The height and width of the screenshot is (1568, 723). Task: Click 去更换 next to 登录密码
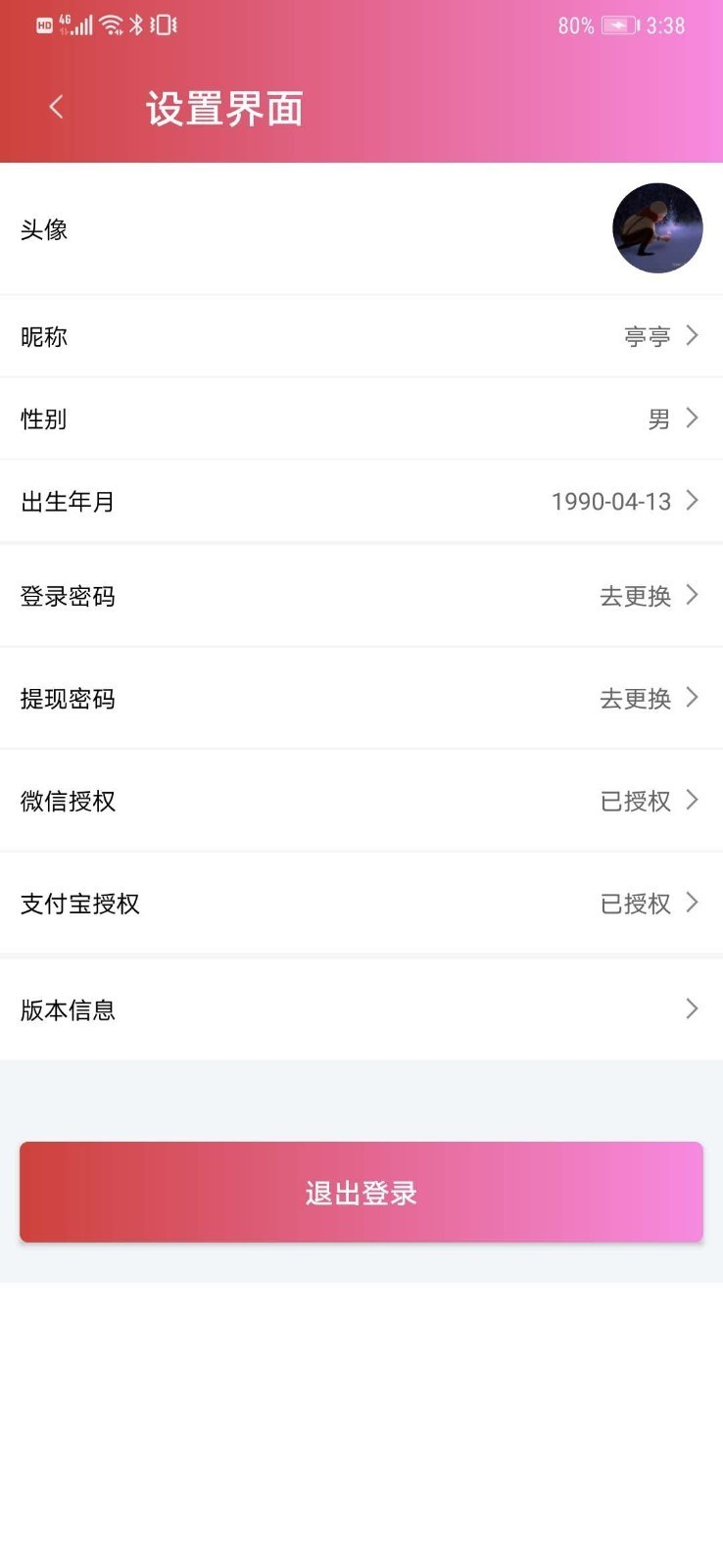coord(634,595)
